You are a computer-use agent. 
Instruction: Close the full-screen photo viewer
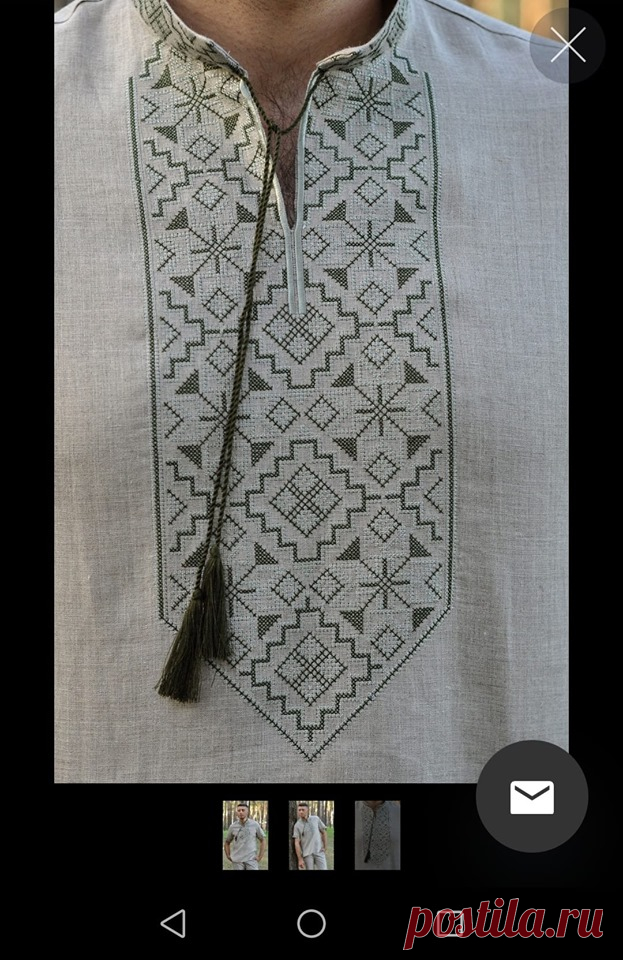pyautogui.click(x=567, y=45)
